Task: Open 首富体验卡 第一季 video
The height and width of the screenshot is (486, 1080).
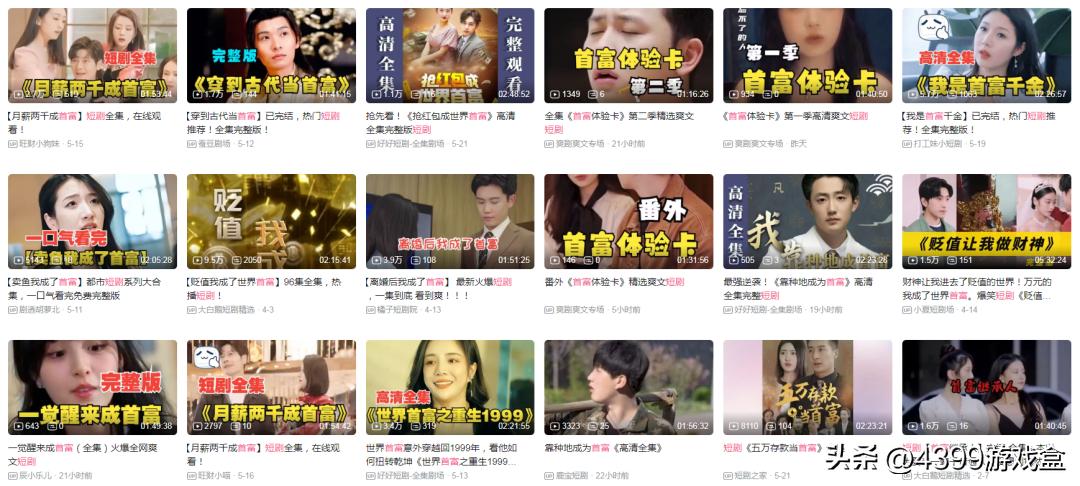Action: point(807,55)
